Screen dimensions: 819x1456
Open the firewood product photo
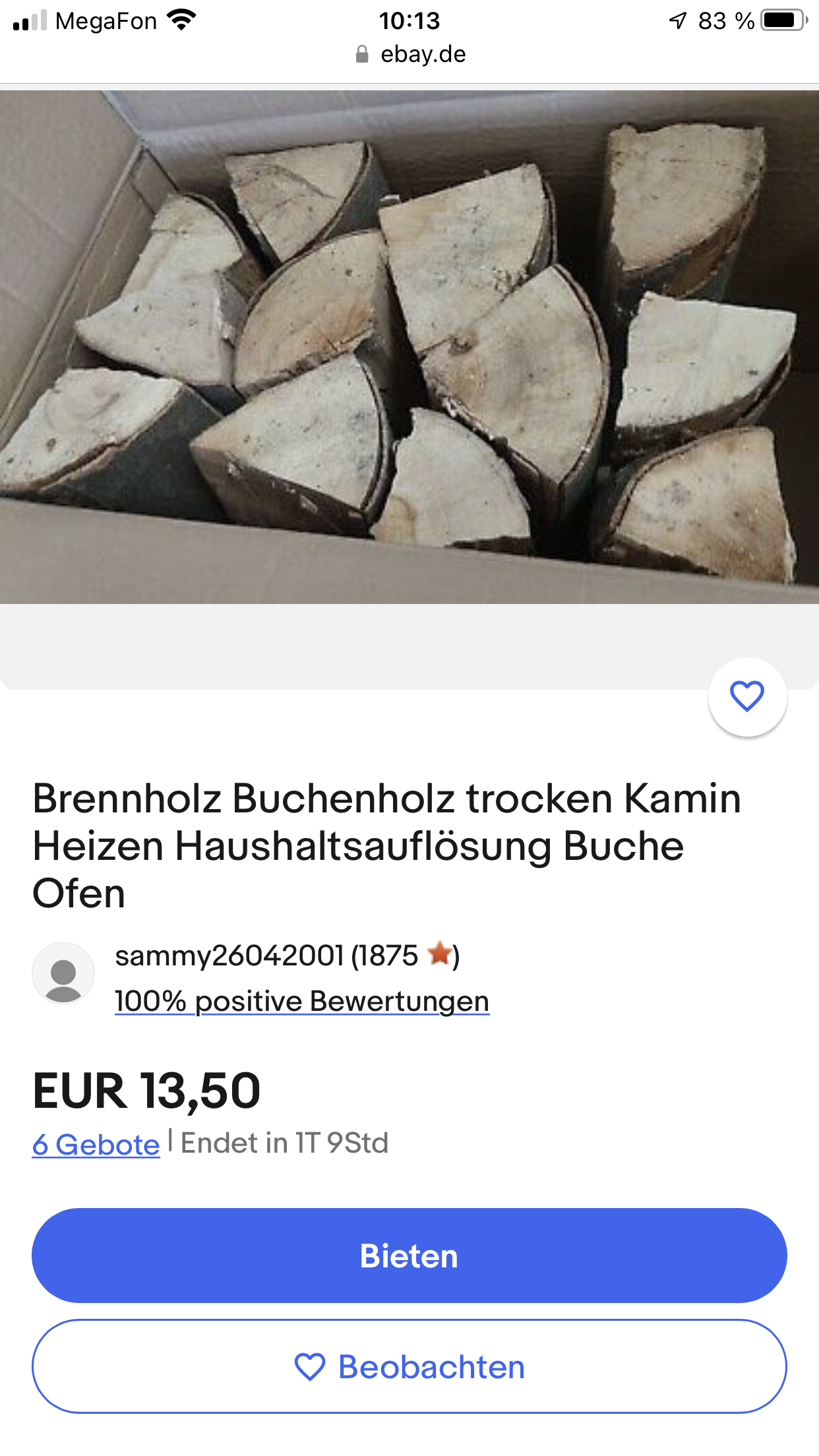[x=409, y=348]
